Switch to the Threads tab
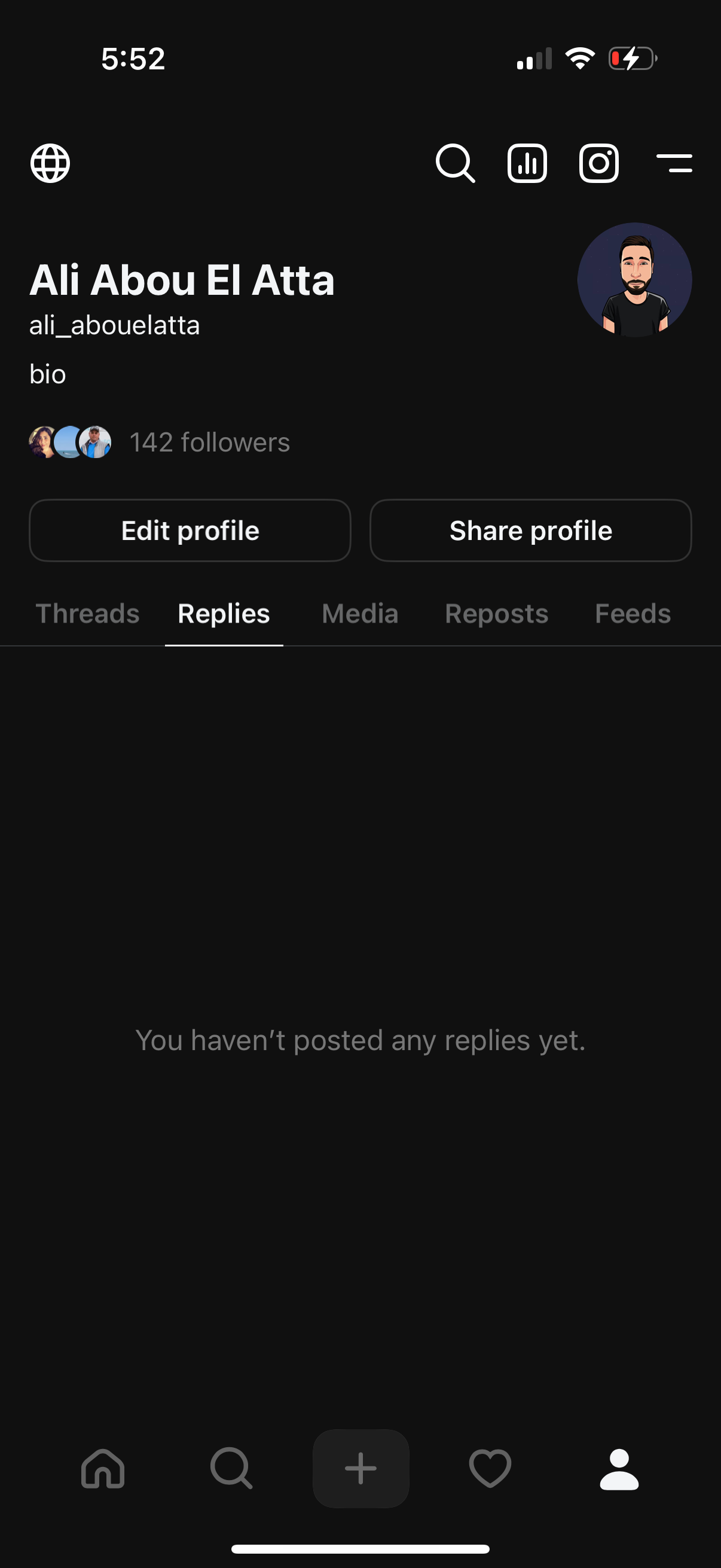Screen dimensions: 721x1568 pyautogui.click(x=87, y=614)
